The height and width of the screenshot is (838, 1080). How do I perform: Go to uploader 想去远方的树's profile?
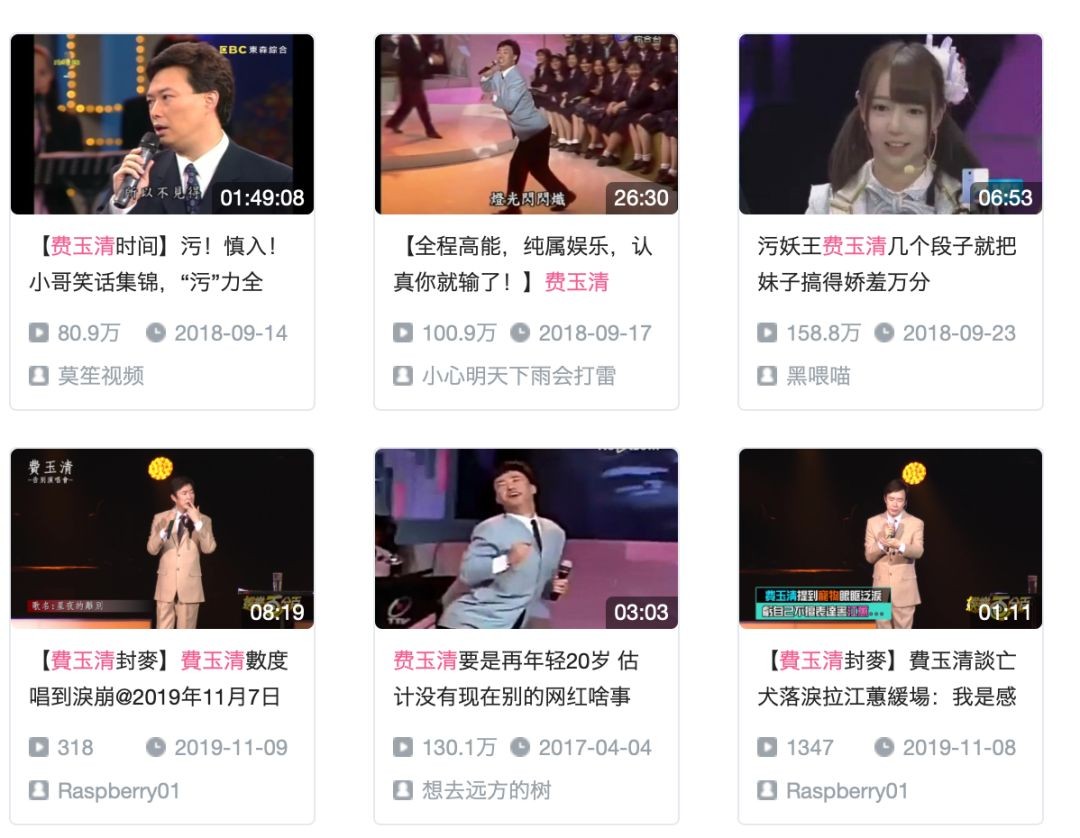click(x=486, y=791)
